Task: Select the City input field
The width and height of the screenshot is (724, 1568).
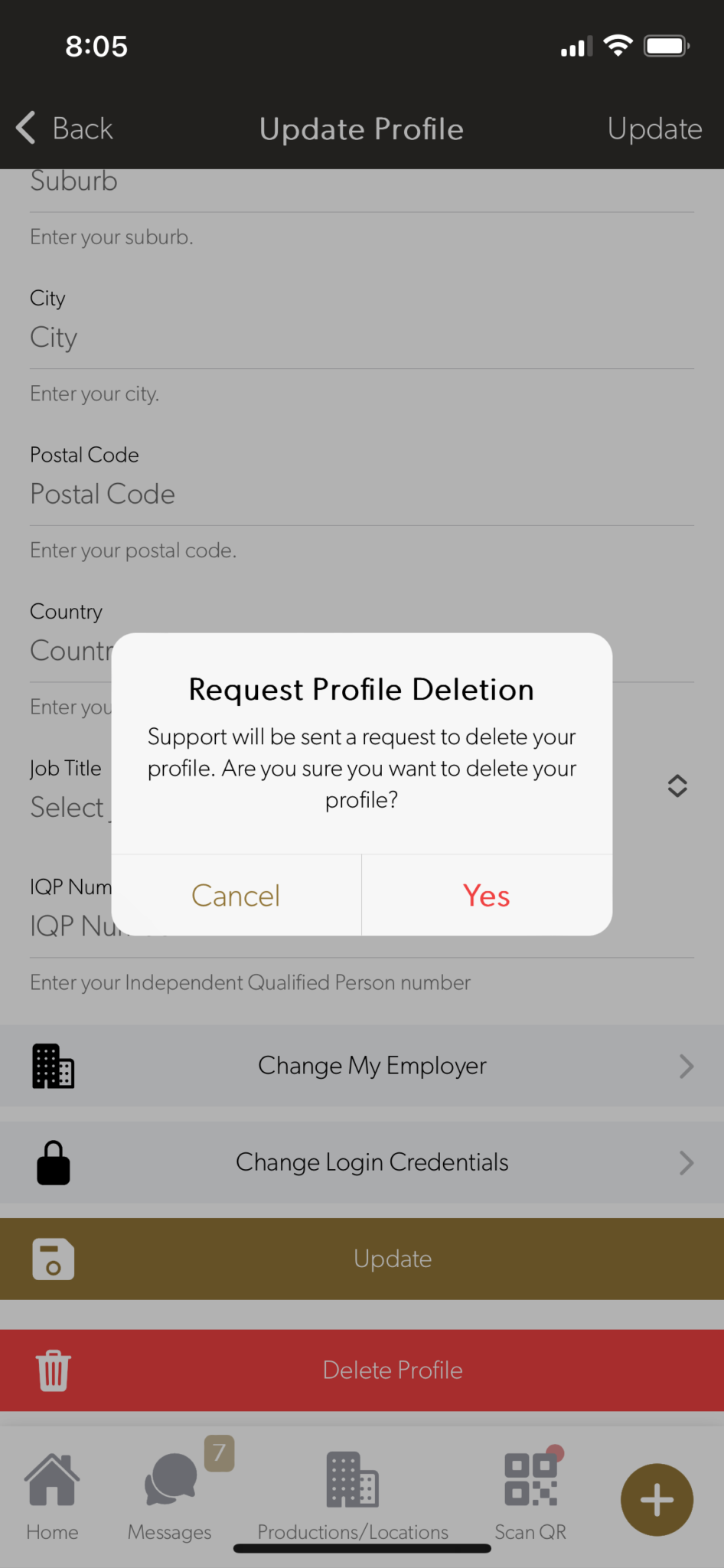Action: (362, 338)
